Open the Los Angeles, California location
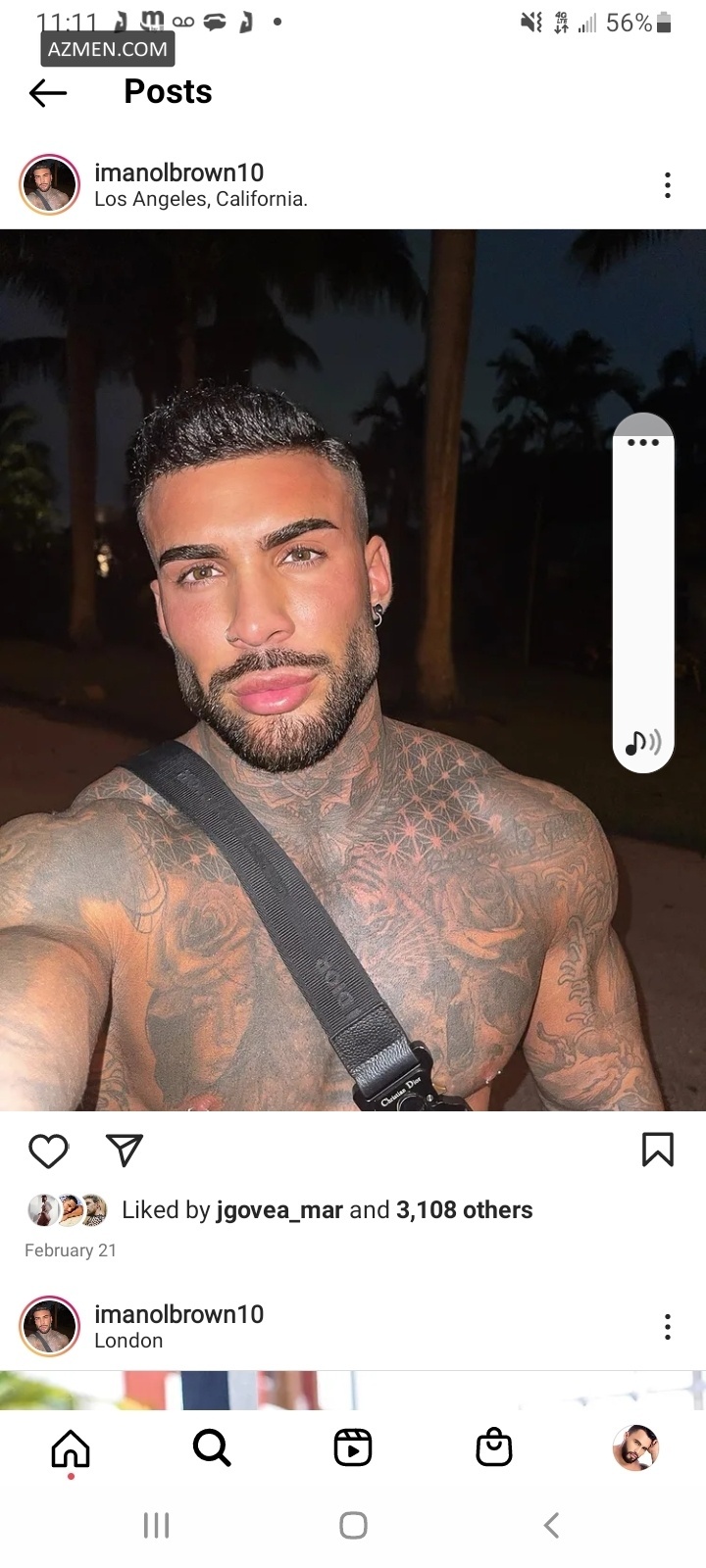Viewport: 706px width, 1568px height. [201, 199]
